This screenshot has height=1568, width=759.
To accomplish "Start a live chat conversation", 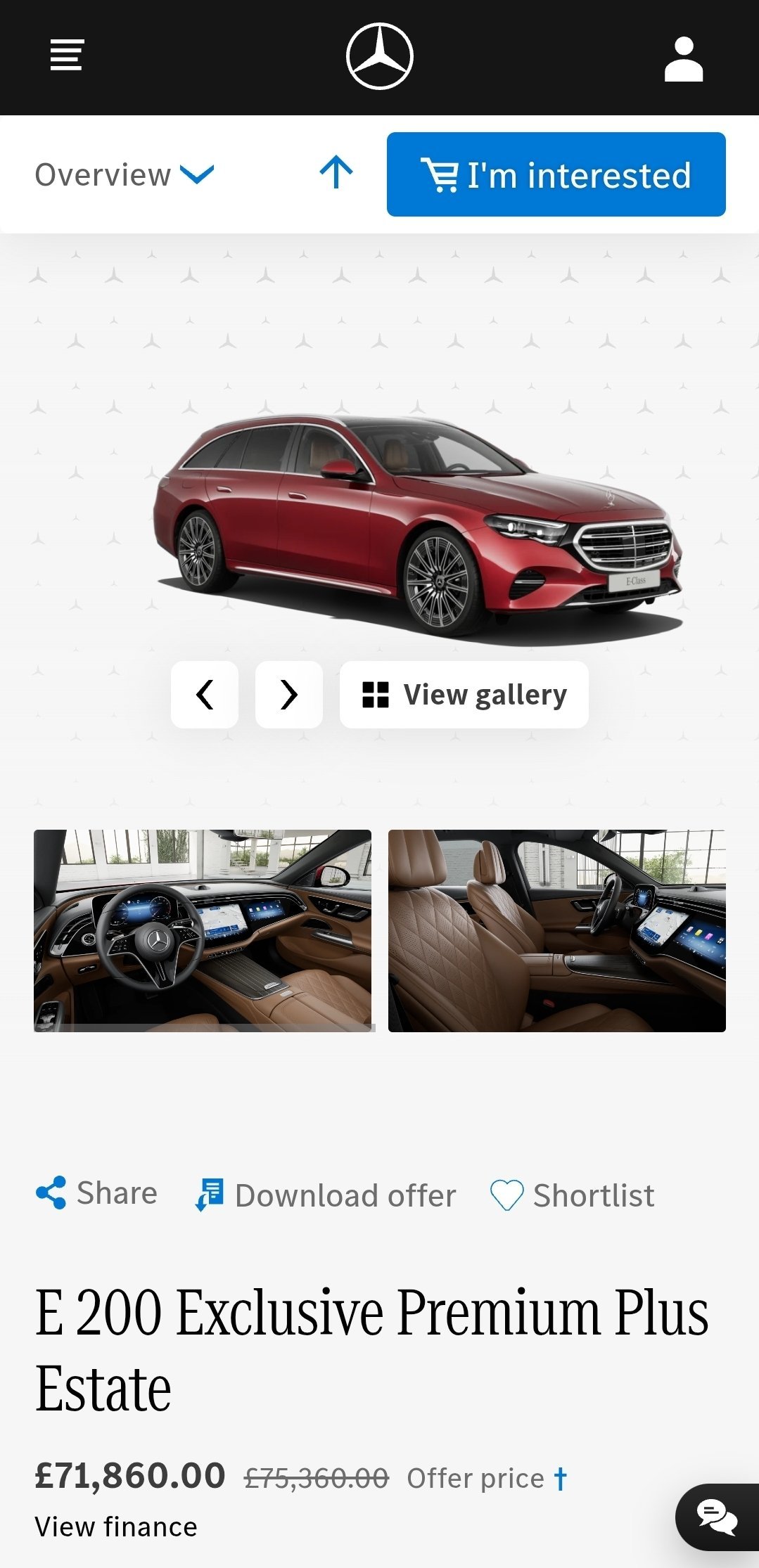I will pos(717,1517).
